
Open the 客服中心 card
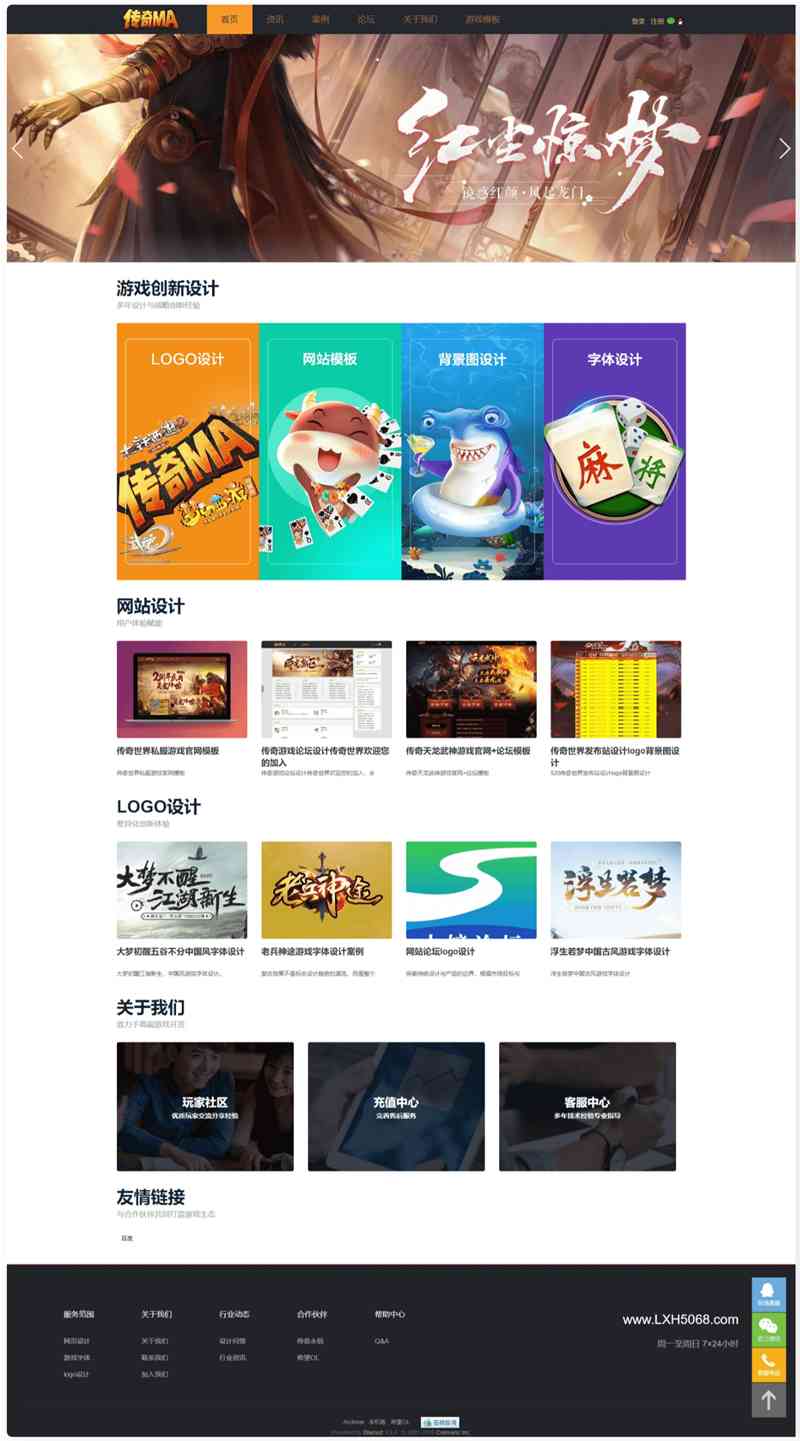587,1106
